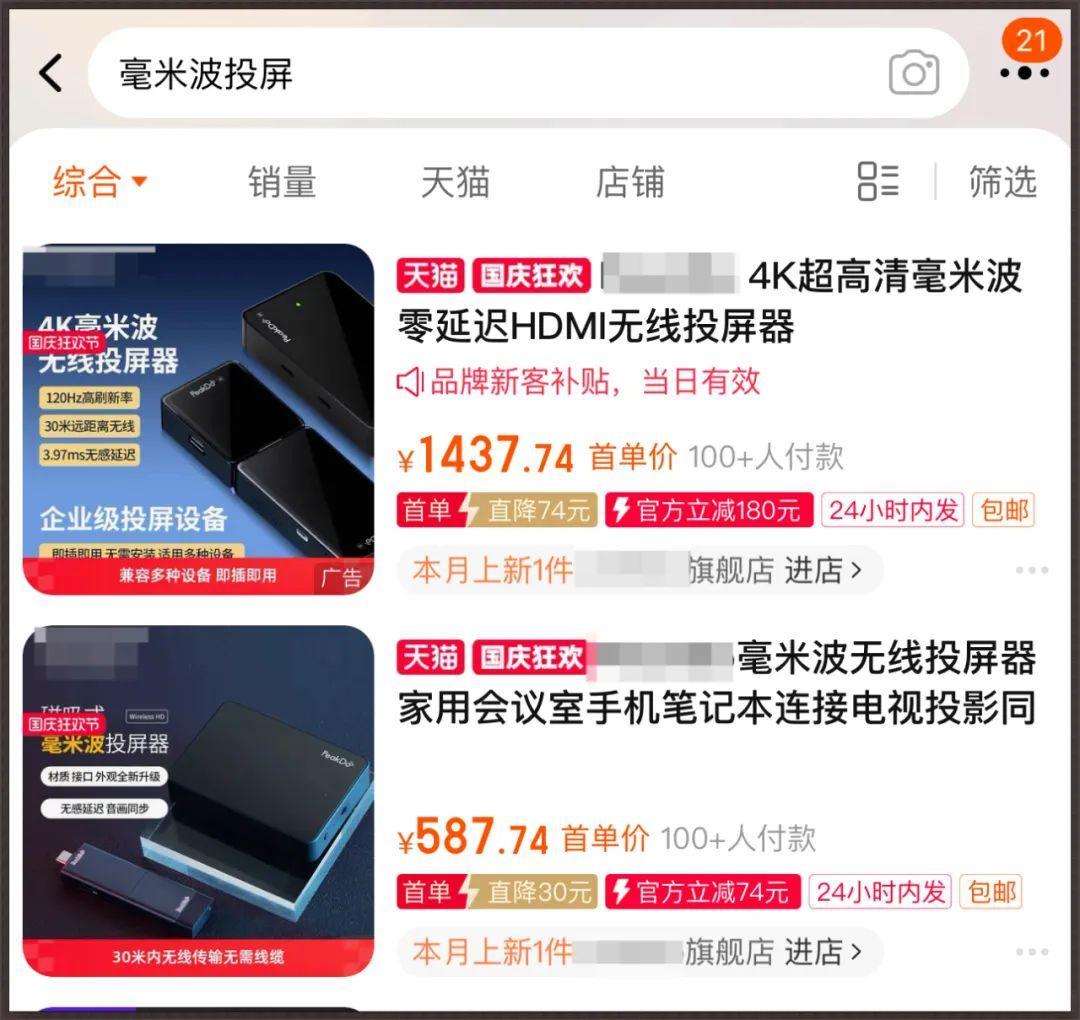Image resolution: width=1080 pixels, height=1020 pixels.
Task: Open the overflow menu with badge 21
Action: [x=1024, y=72]
